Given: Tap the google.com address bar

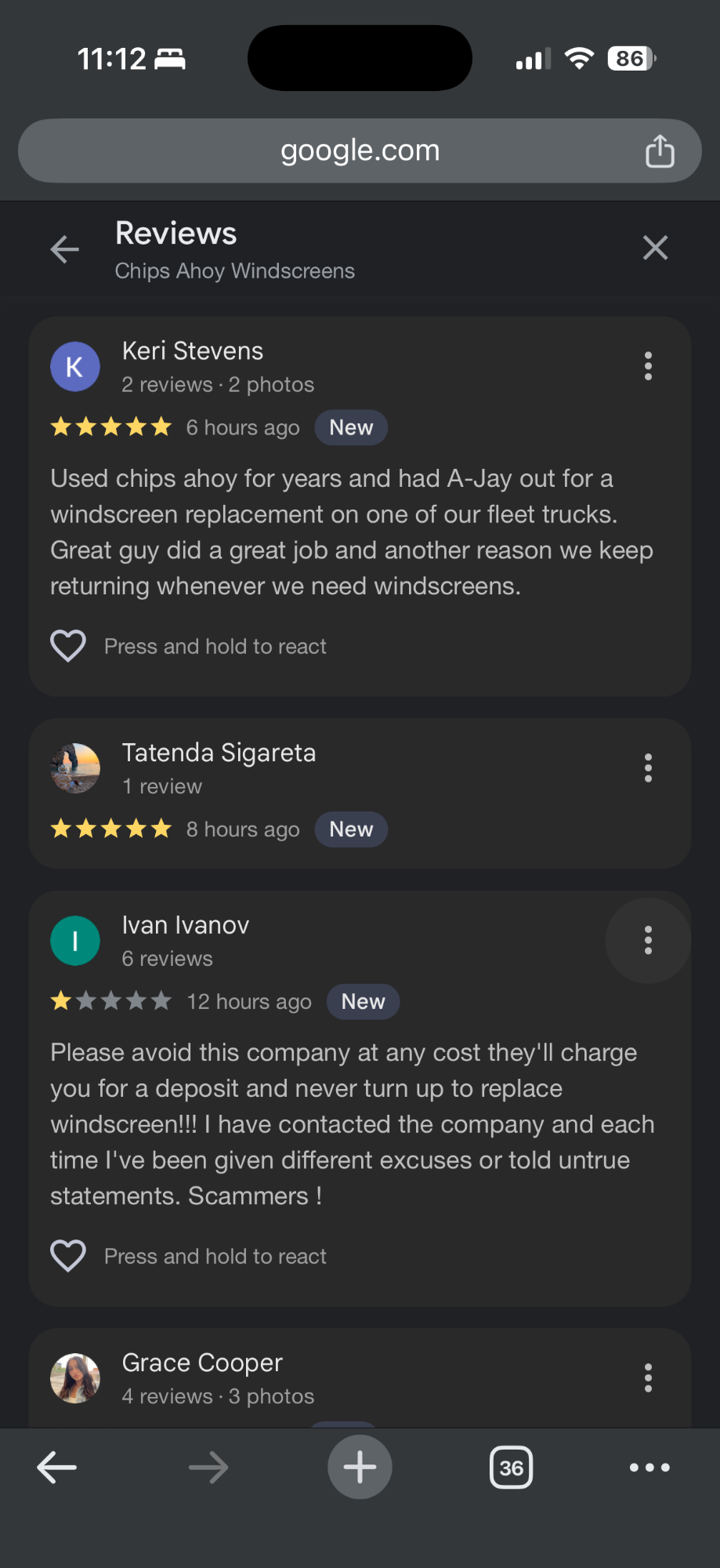Looking at the screenshot, I should pos(360,151).
